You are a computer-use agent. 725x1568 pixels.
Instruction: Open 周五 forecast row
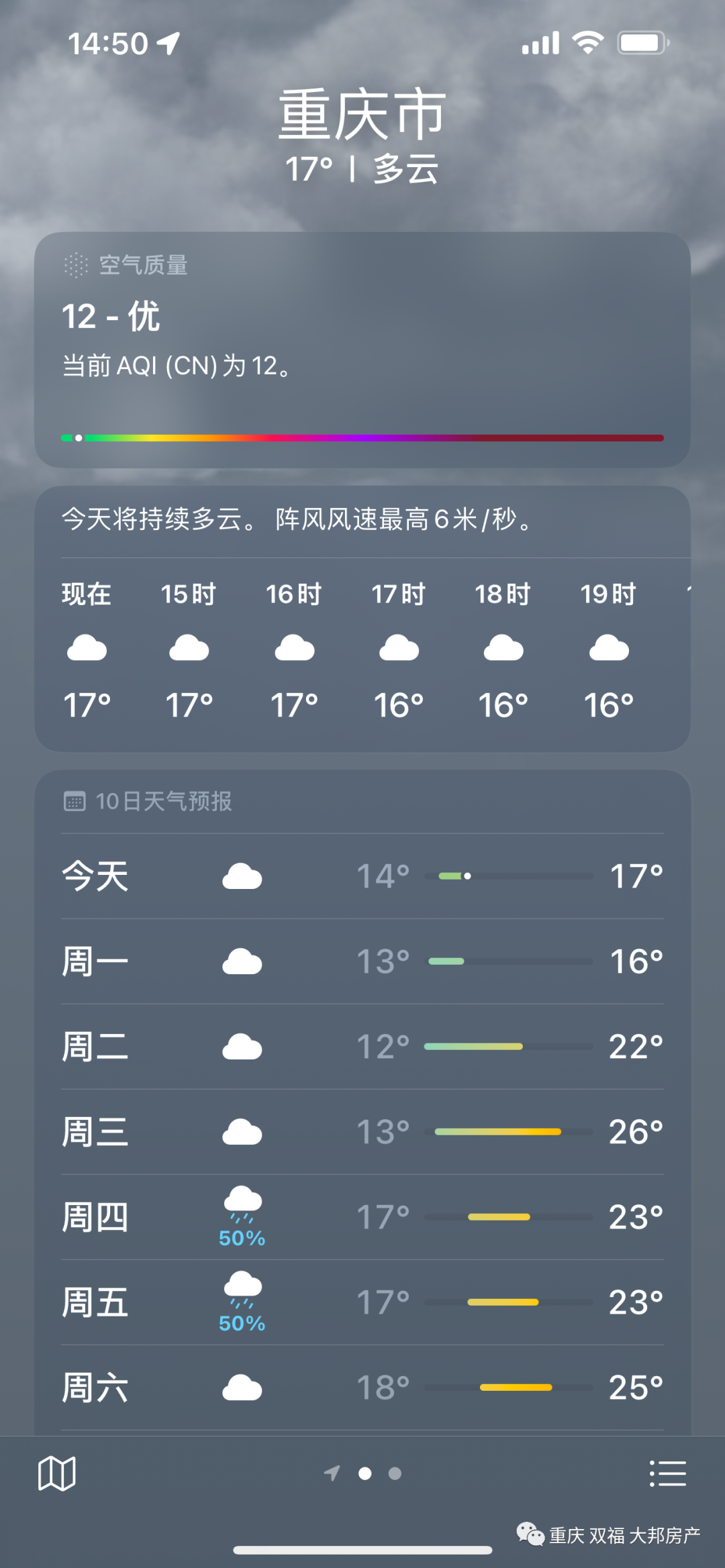(362, 1302)
